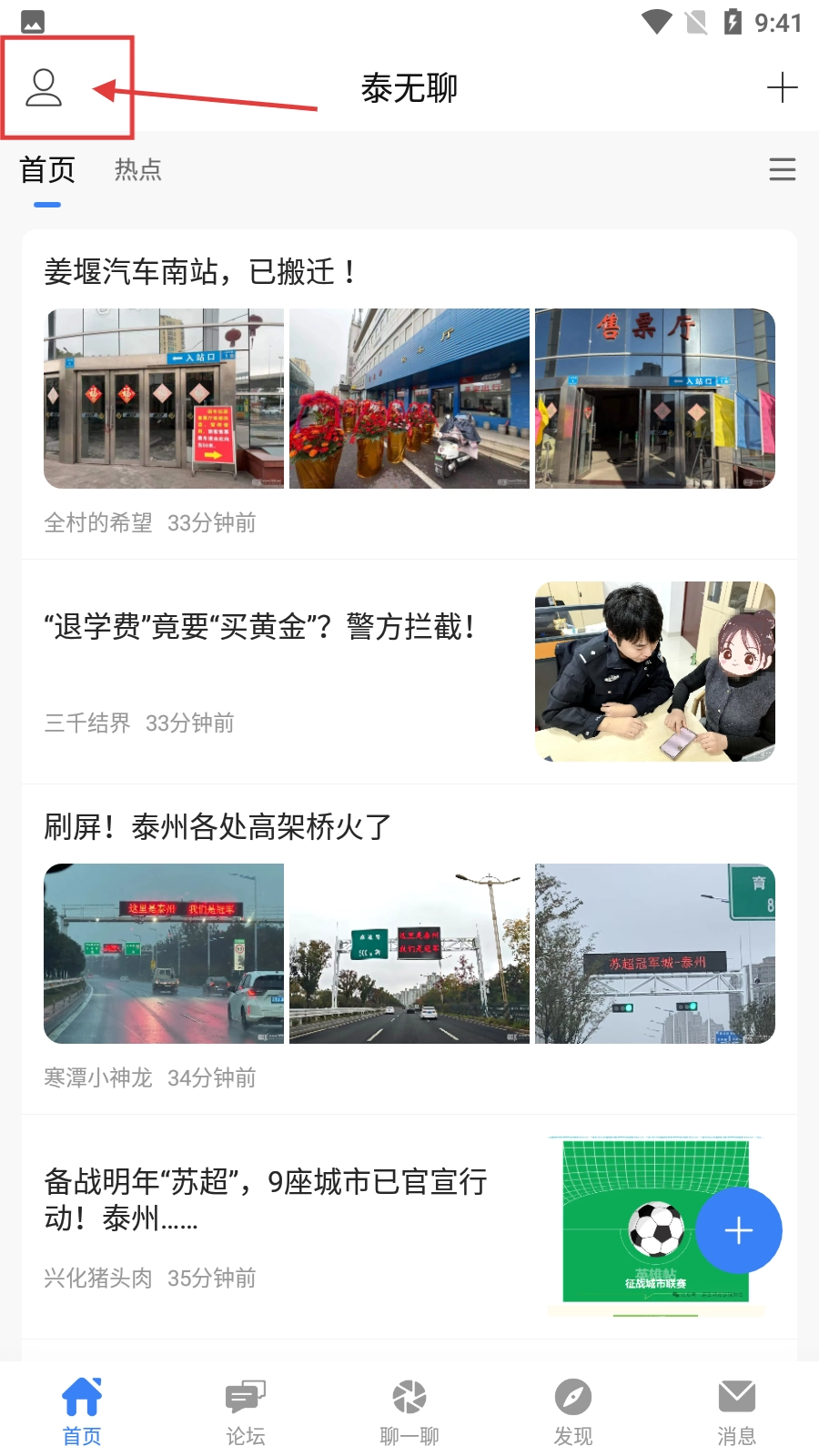Go to the 论坛 tab
The image size is (819, 1456).
246,1412
